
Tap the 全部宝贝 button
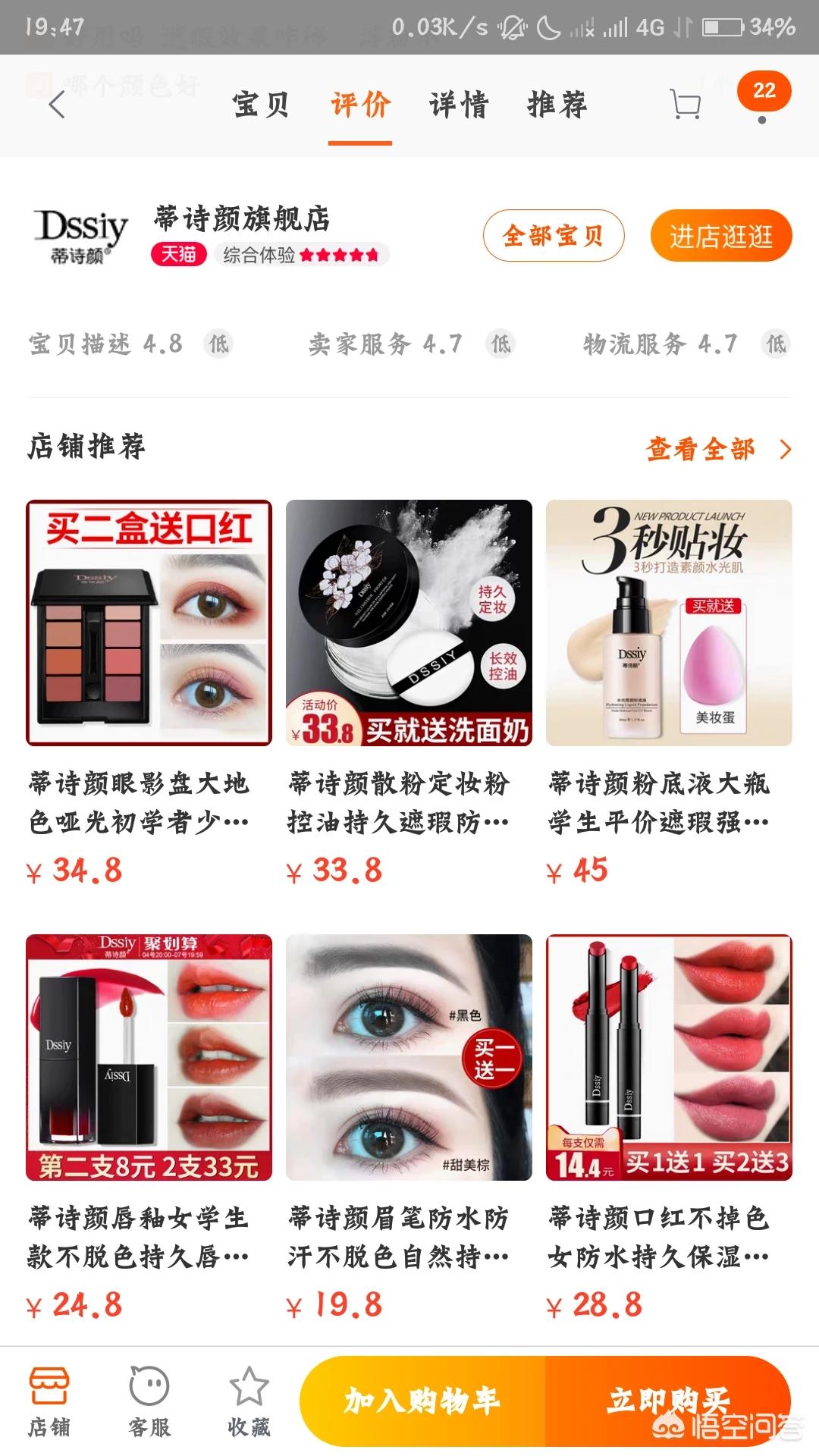point(554,236)
